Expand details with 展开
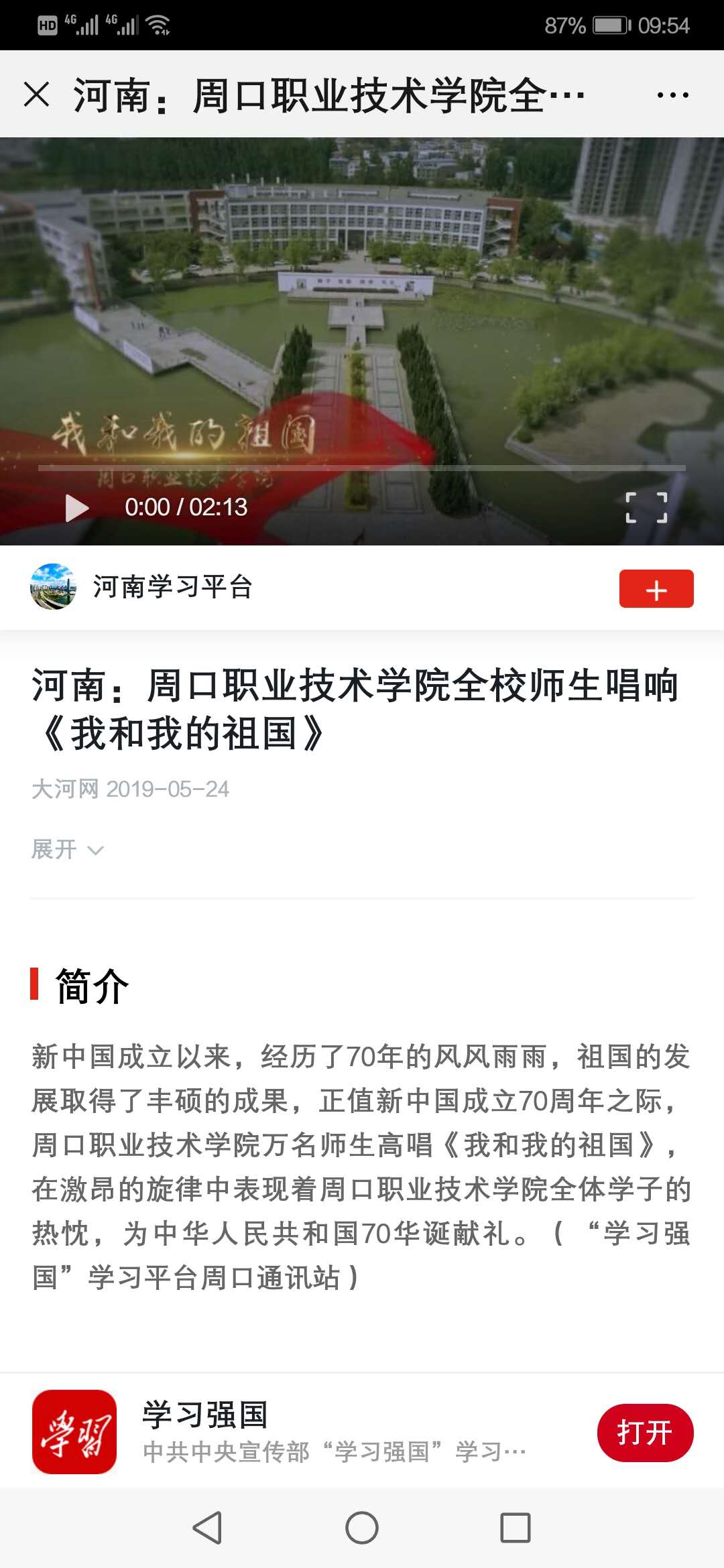Screen dimensions: 724x1568 (67, 850)
